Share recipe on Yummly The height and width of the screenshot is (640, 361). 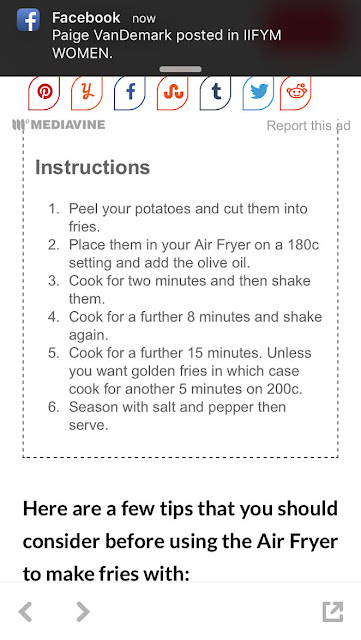coord(87,93)
